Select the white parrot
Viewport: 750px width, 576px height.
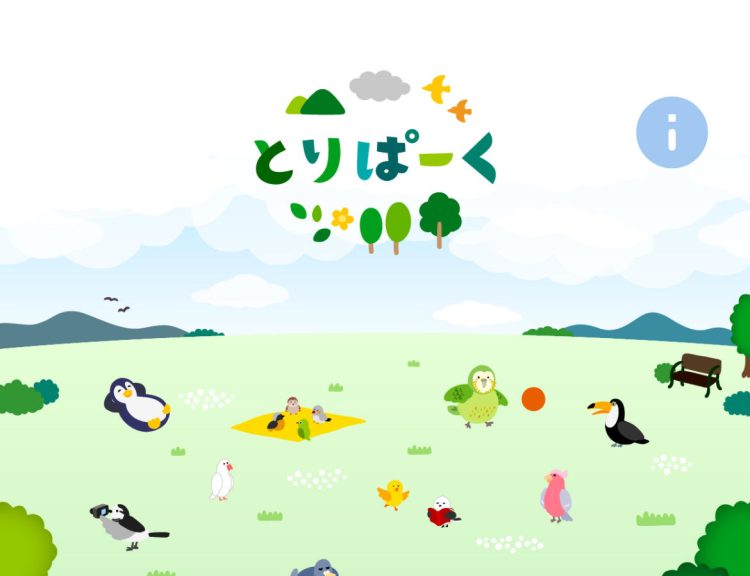[222, 480]
